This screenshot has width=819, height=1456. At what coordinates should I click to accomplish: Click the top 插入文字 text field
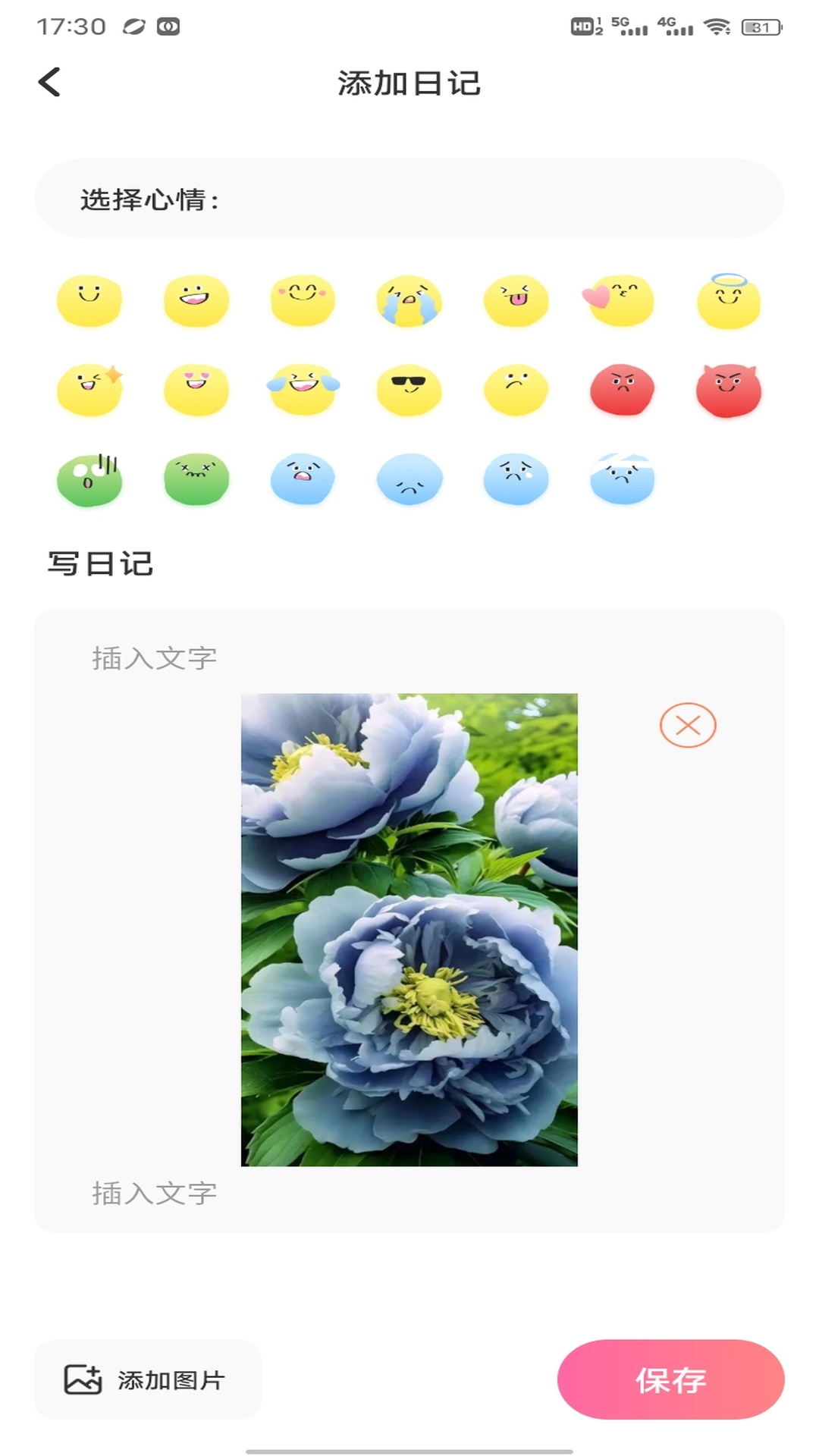click(x=152, y=657)
